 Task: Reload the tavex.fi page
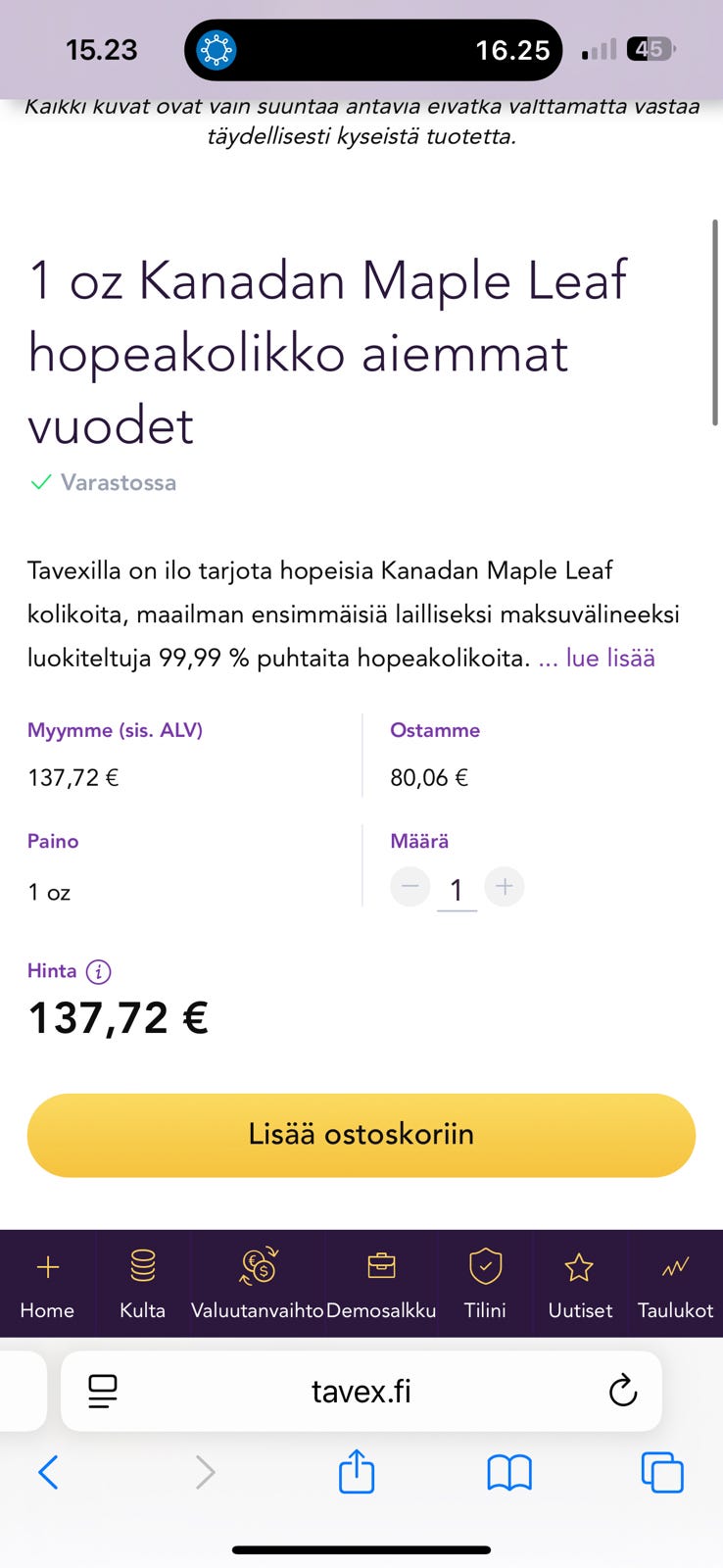tap(623, 1390)
